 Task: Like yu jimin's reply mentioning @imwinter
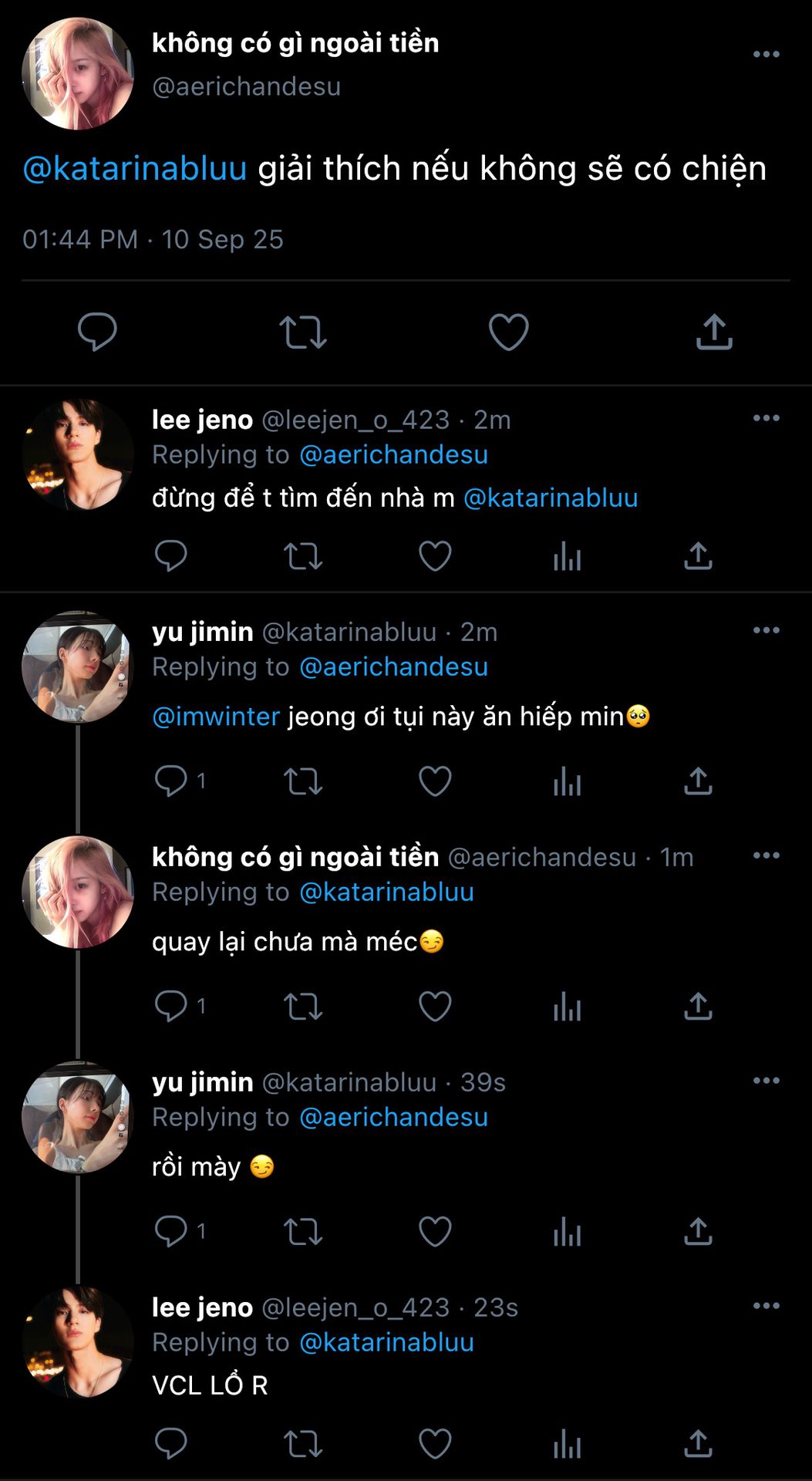tap(435, 781)
